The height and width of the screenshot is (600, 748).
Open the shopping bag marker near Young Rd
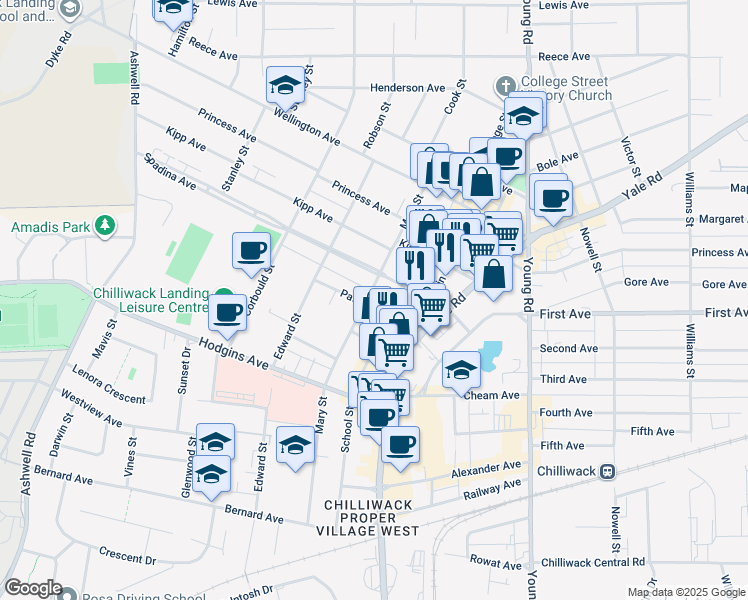[494, 274]
